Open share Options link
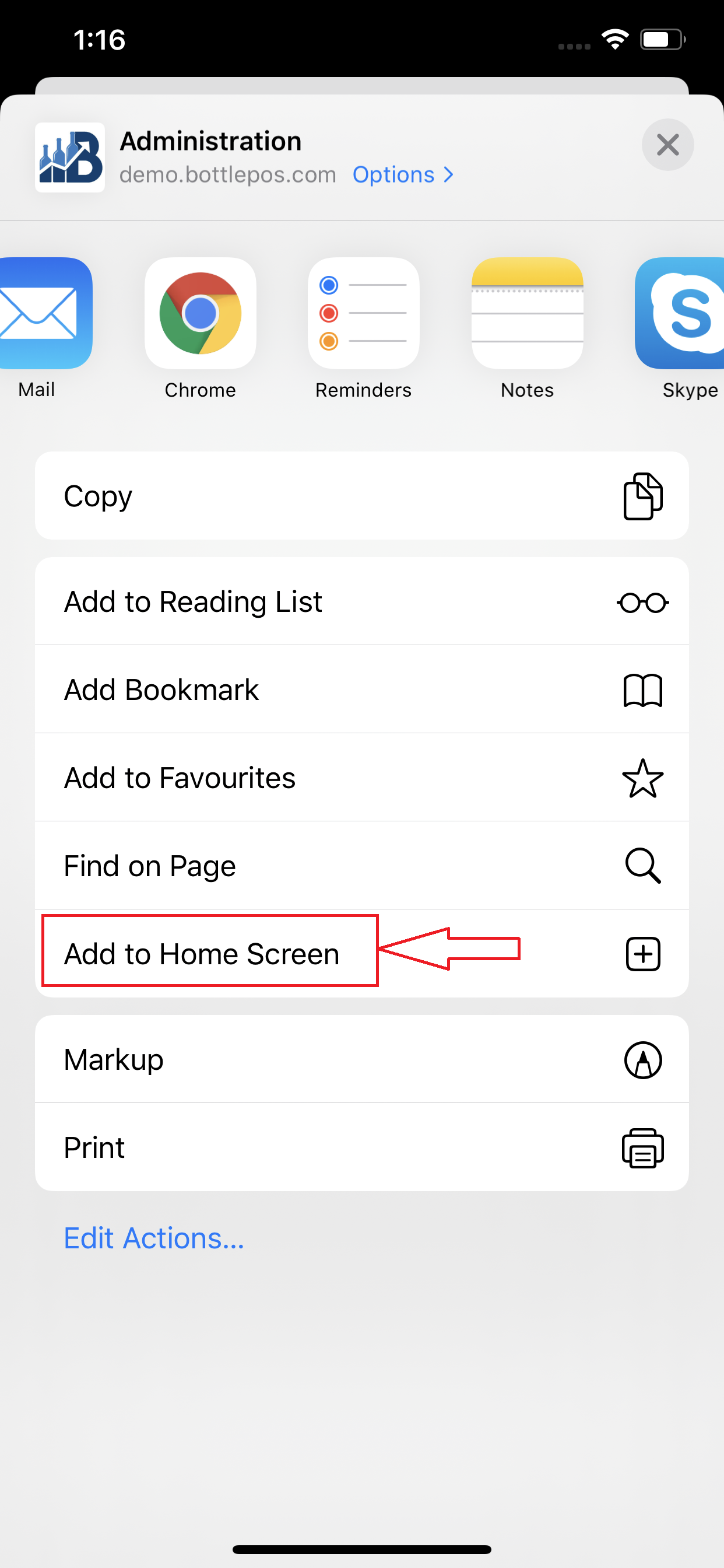 (x=403, y=174)
